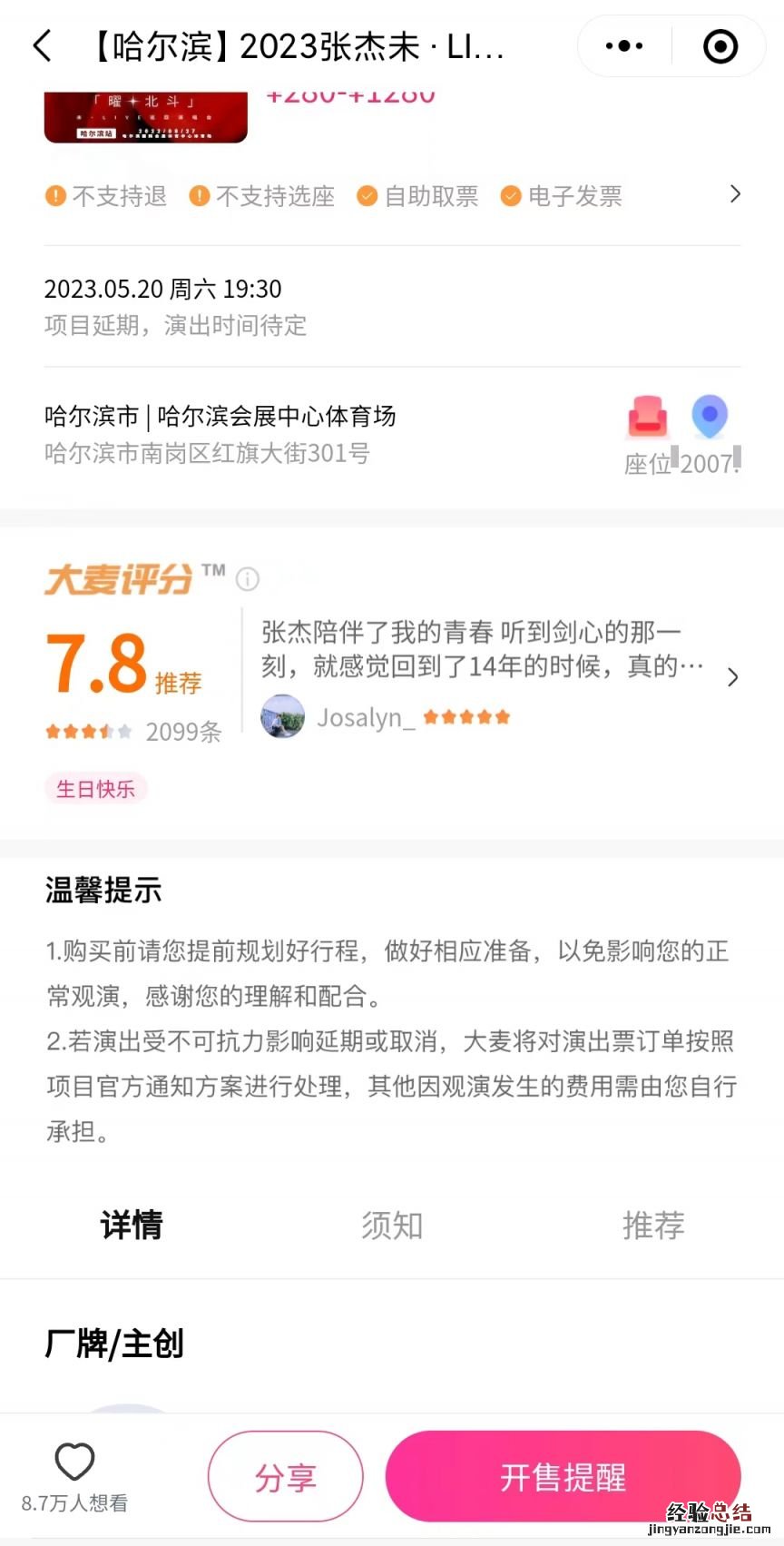Open the venue map location pin

coord(710,417)
